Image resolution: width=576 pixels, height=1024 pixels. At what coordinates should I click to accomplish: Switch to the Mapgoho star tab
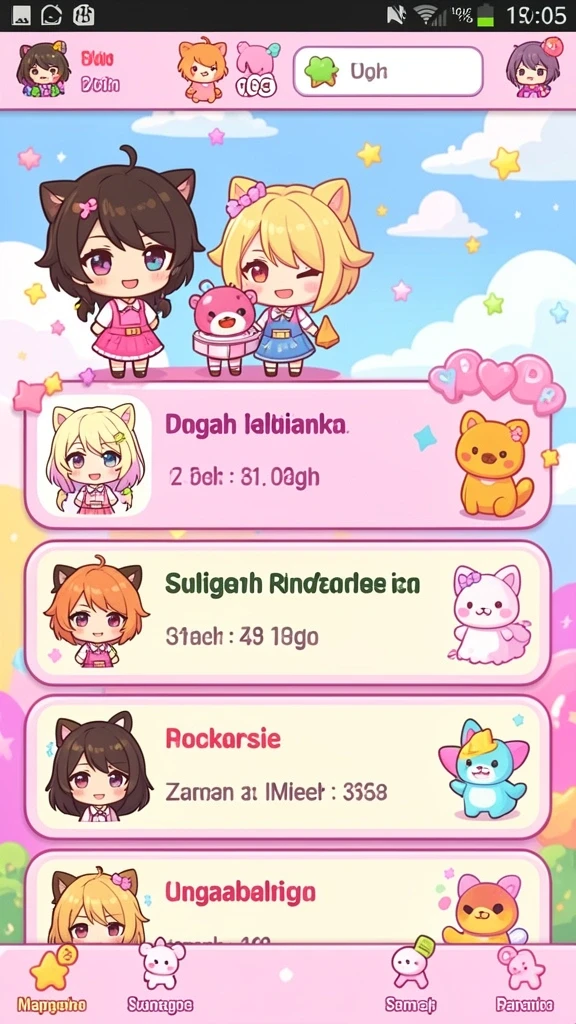(52, 979)
